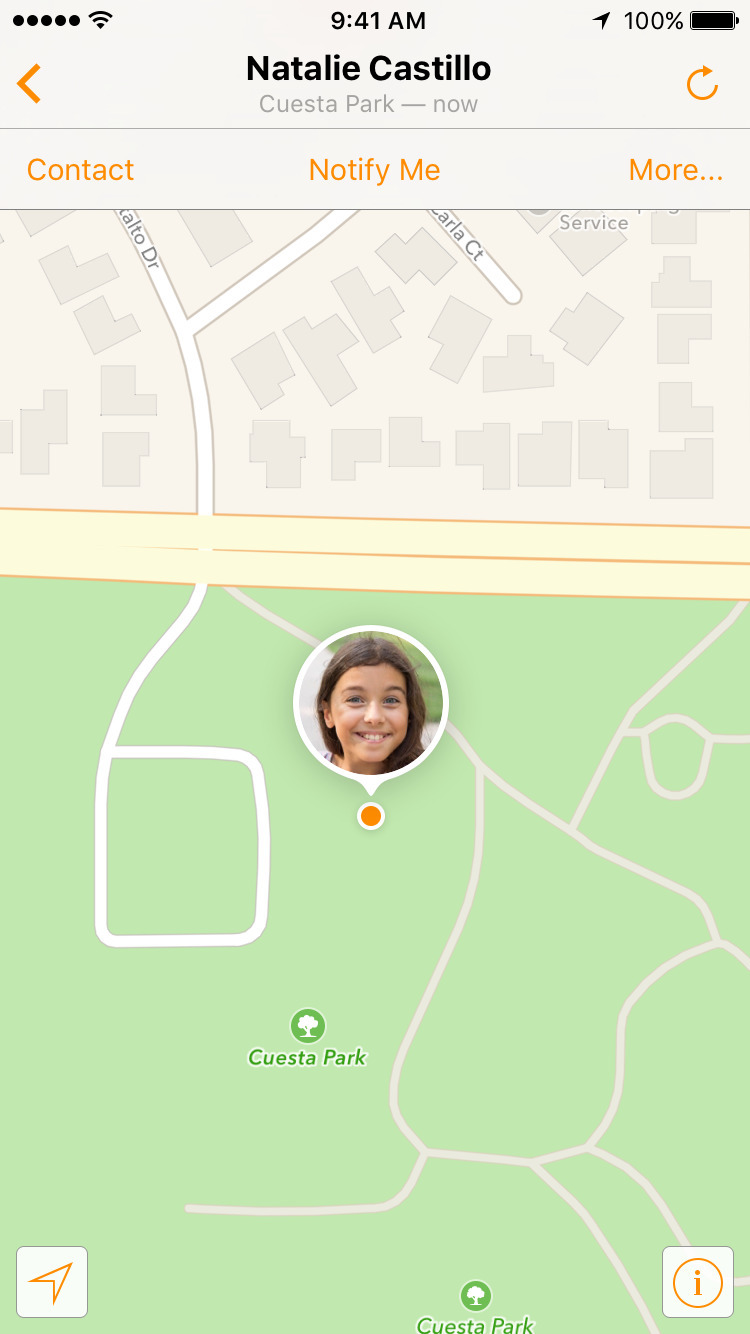Select Natalie's photo pin on the map

click(x=371, y=704)
